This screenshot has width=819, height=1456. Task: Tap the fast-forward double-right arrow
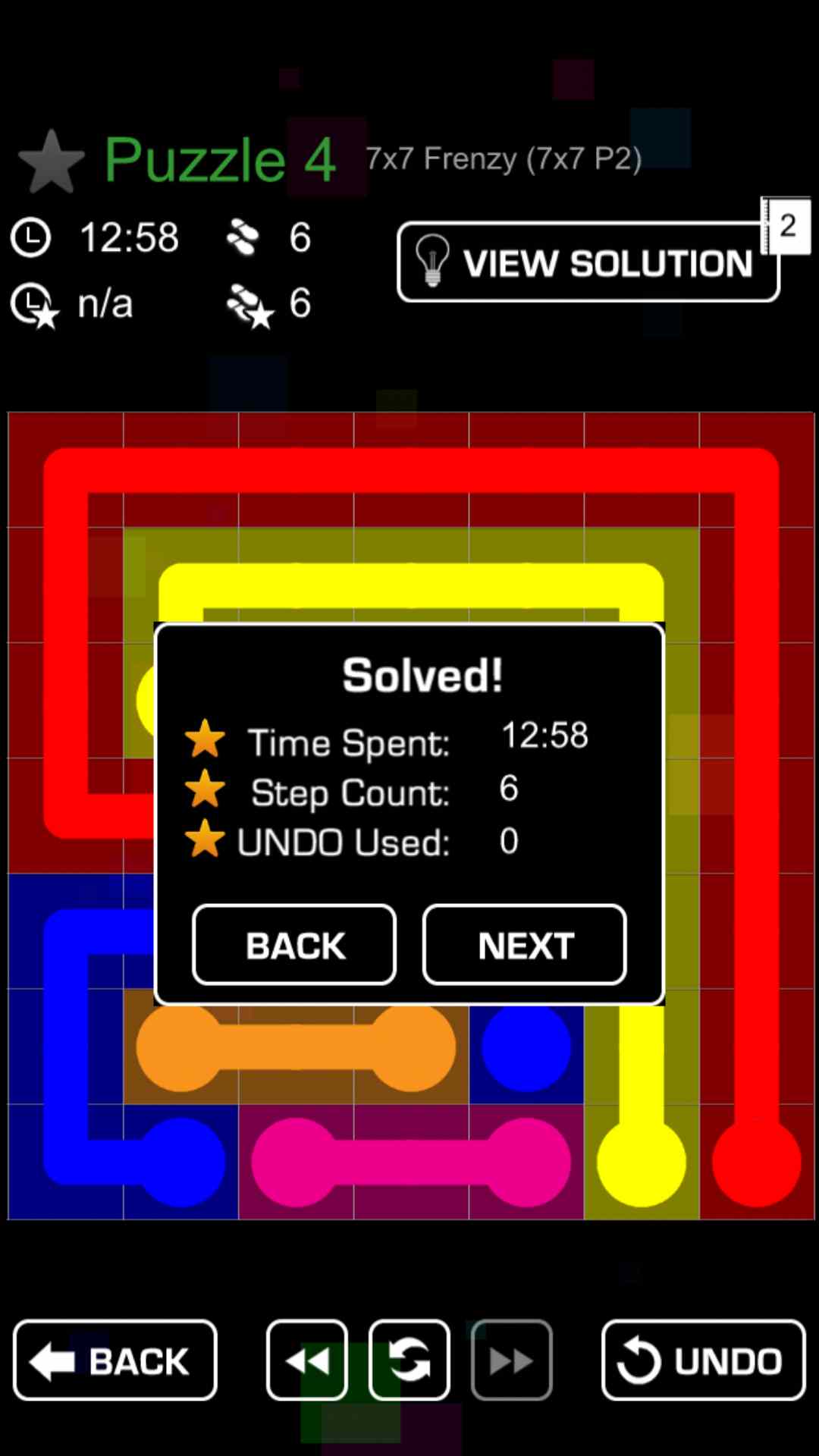pyautogui.click(x=511, y=1360)
